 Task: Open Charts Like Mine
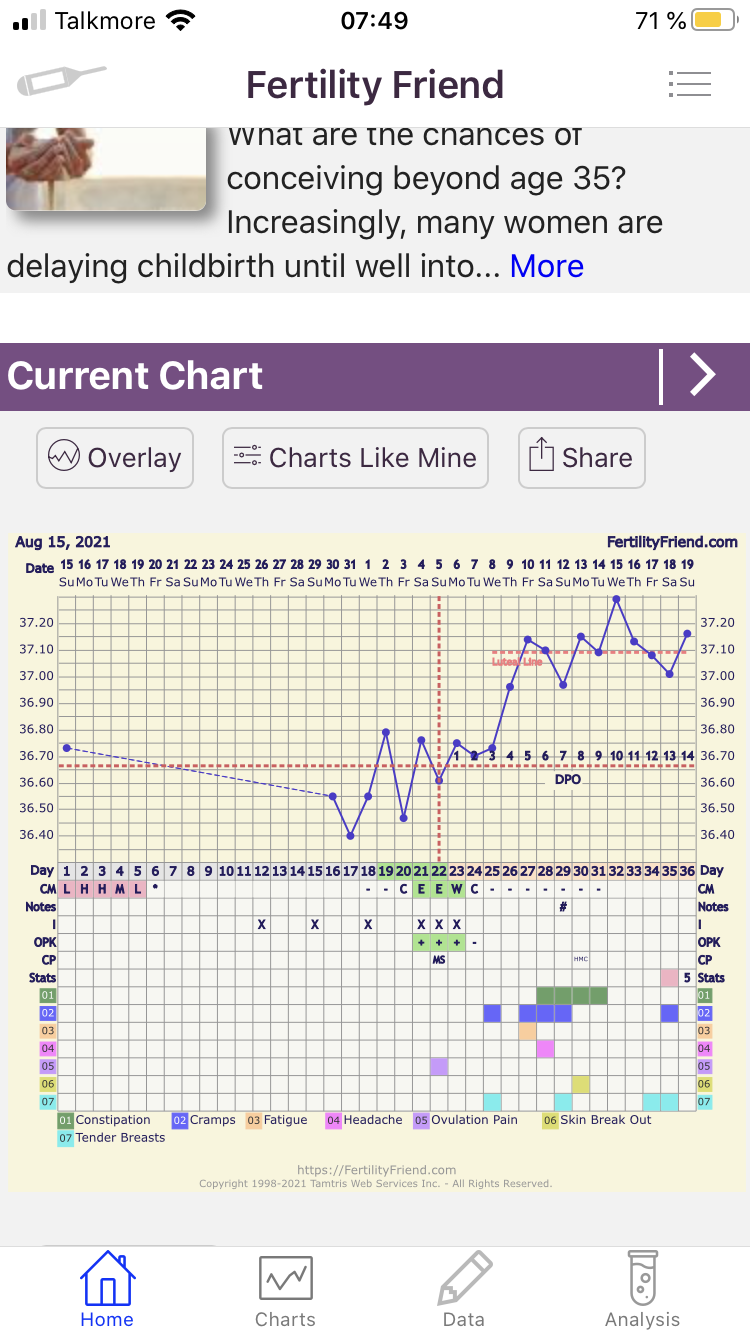click(355, 458)
